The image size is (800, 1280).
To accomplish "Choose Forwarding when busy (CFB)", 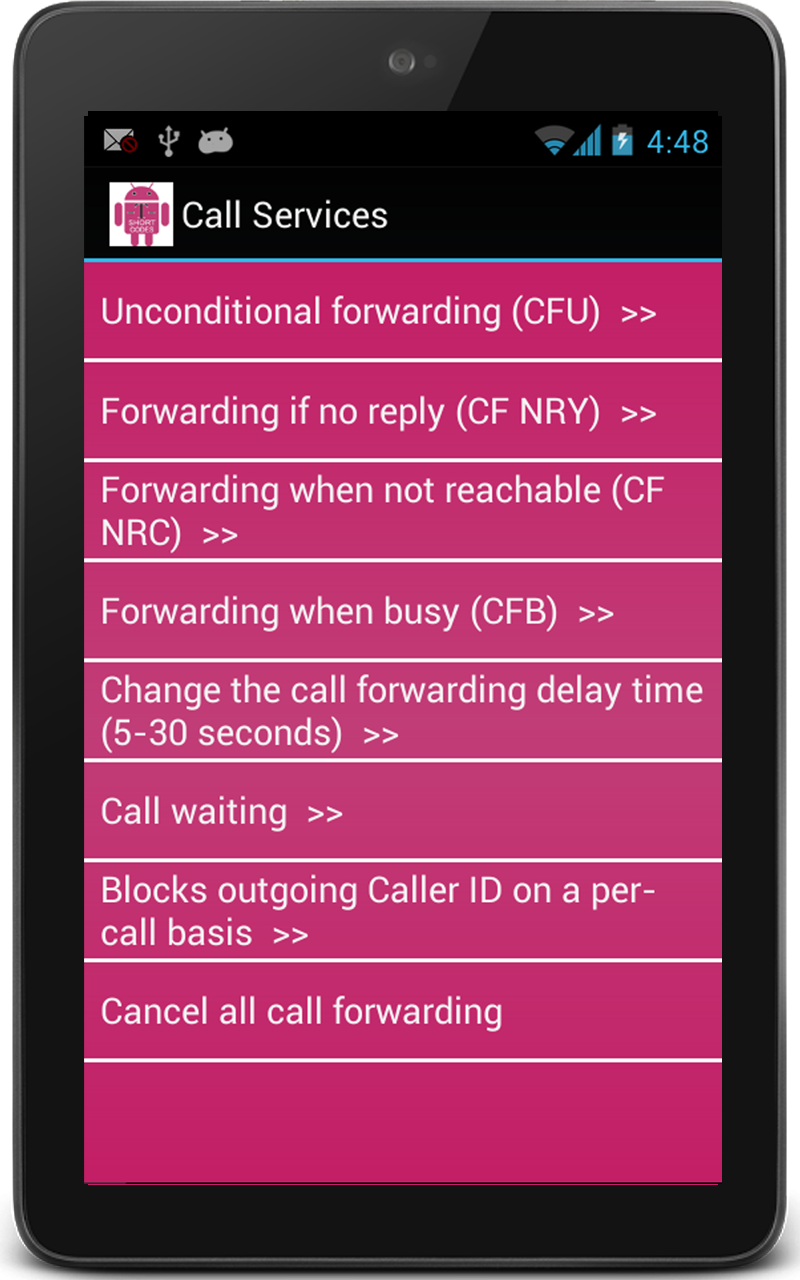I will point(402,611).
